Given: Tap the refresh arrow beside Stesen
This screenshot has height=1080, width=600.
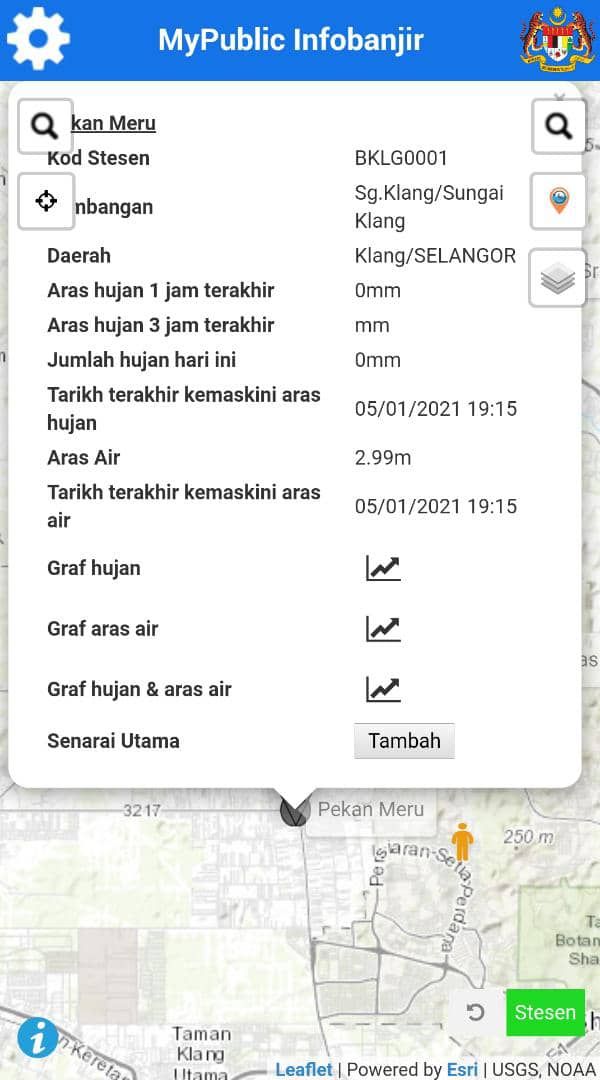Looking at the screenshot, I should click(x=475, y=1012).
